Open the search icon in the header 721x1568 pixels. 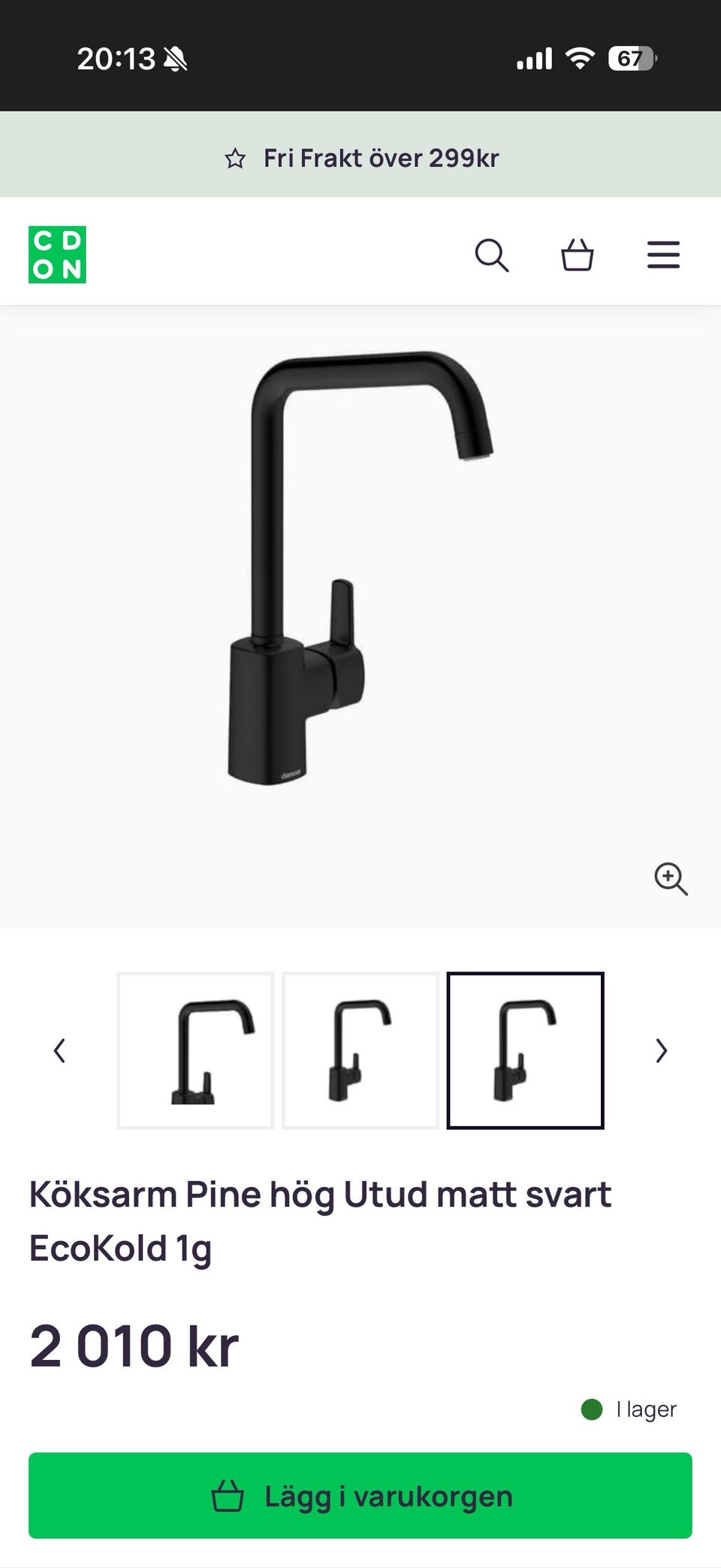(492, 255)
